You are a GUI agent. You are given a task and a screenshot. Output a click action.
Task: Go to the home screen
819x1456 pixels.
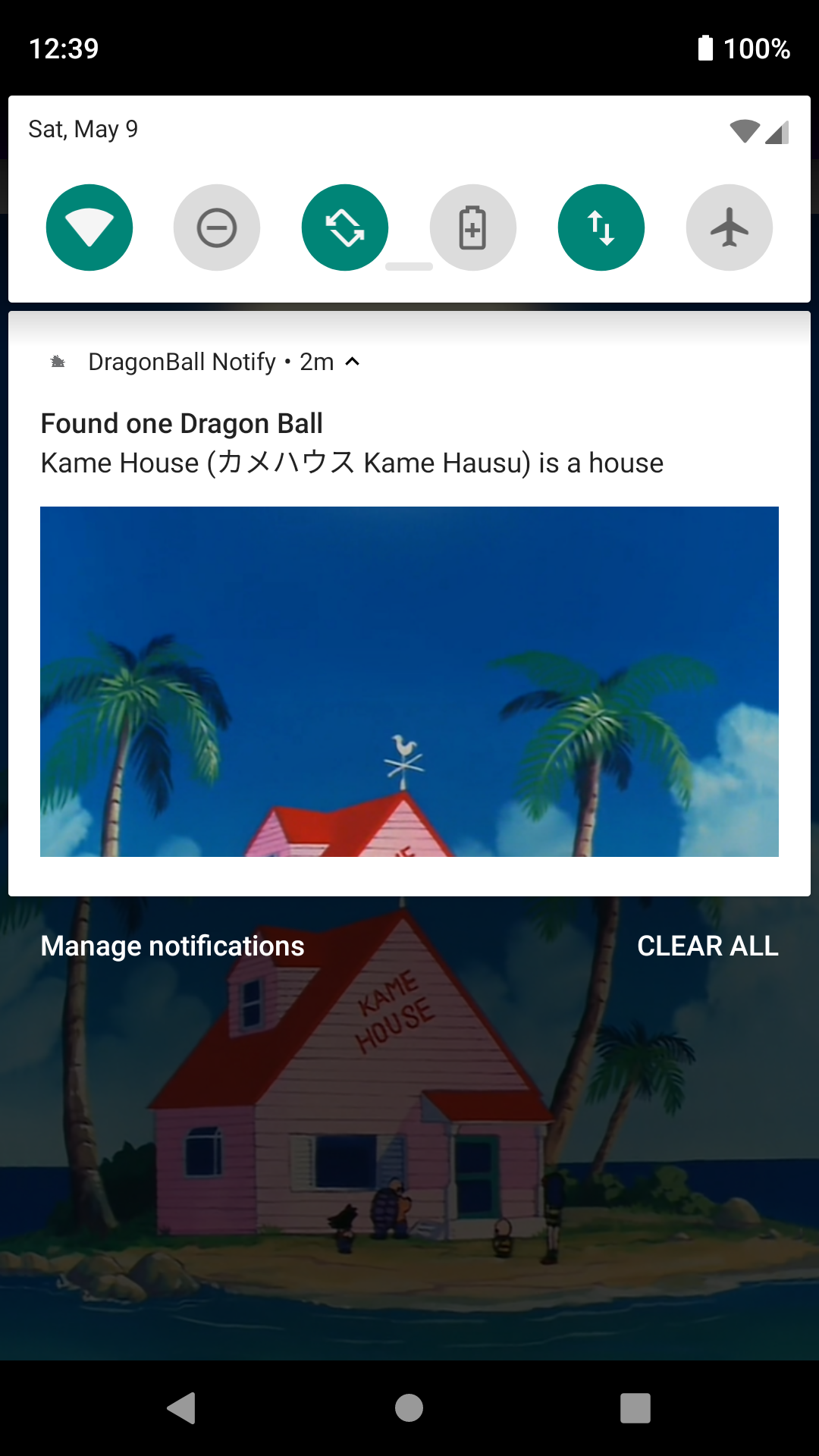(409, 1408)
